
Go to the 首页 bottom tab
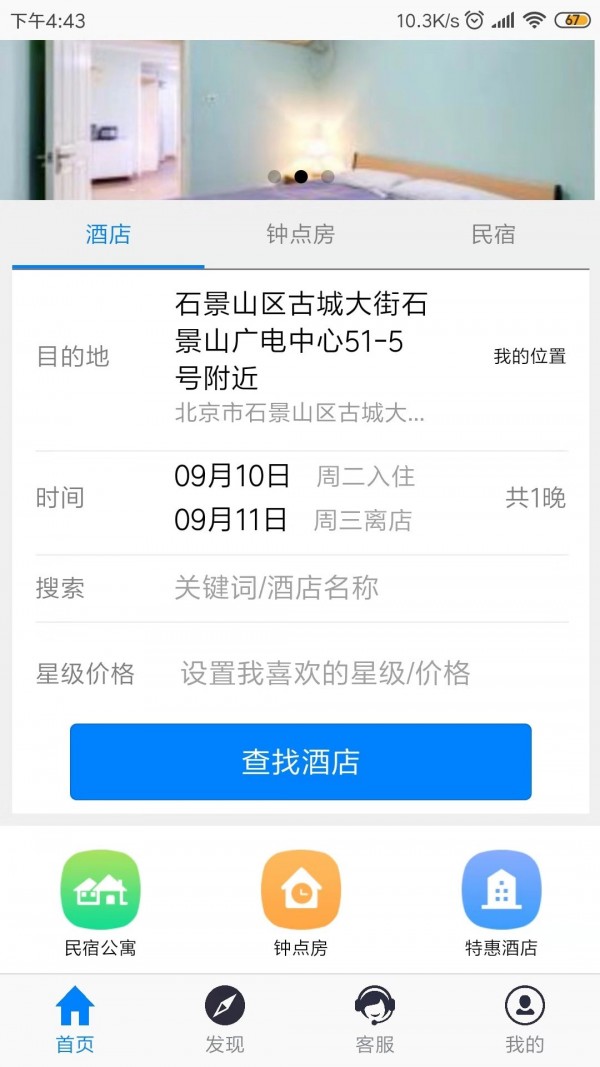(x=75, y=1019)
